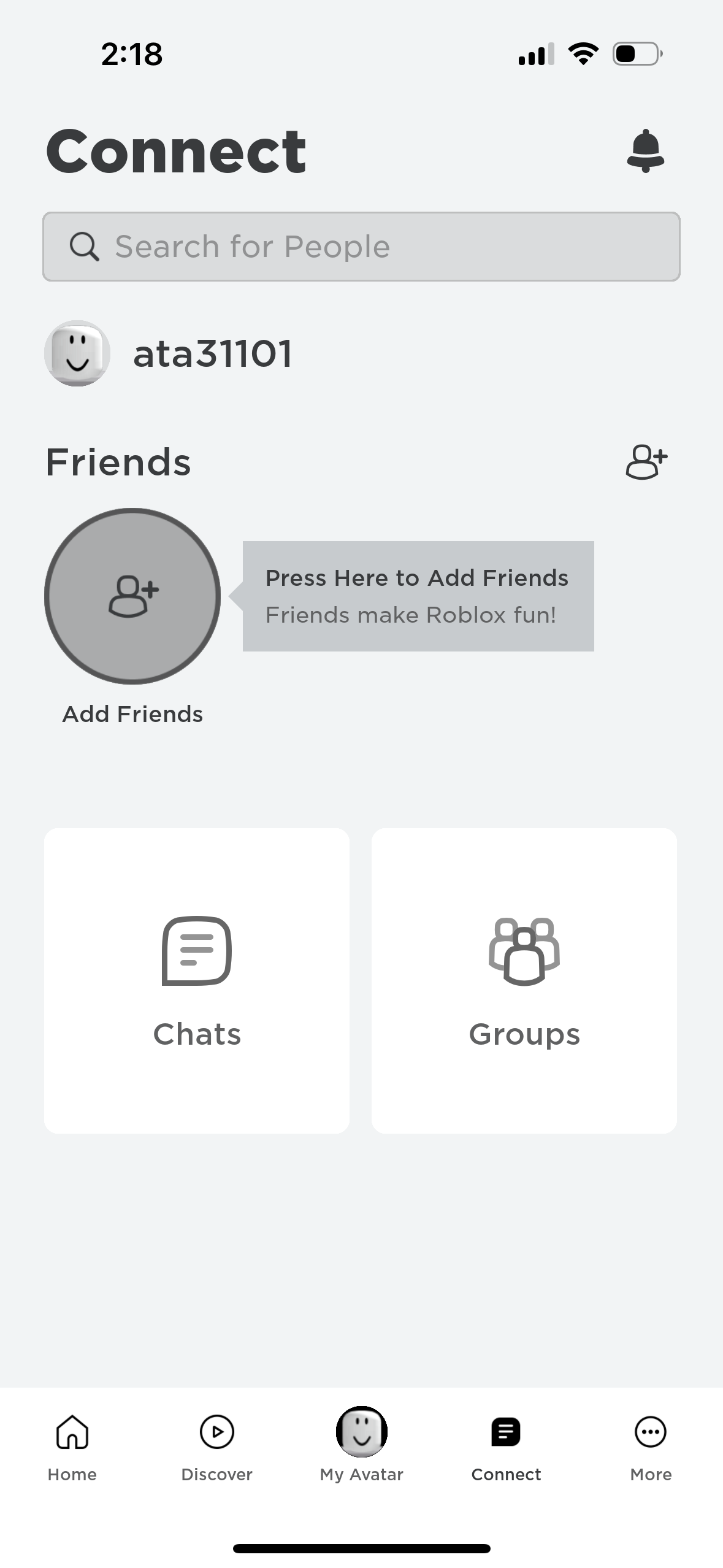
Task: Select the username ata31101
Action: pos(212,353)
